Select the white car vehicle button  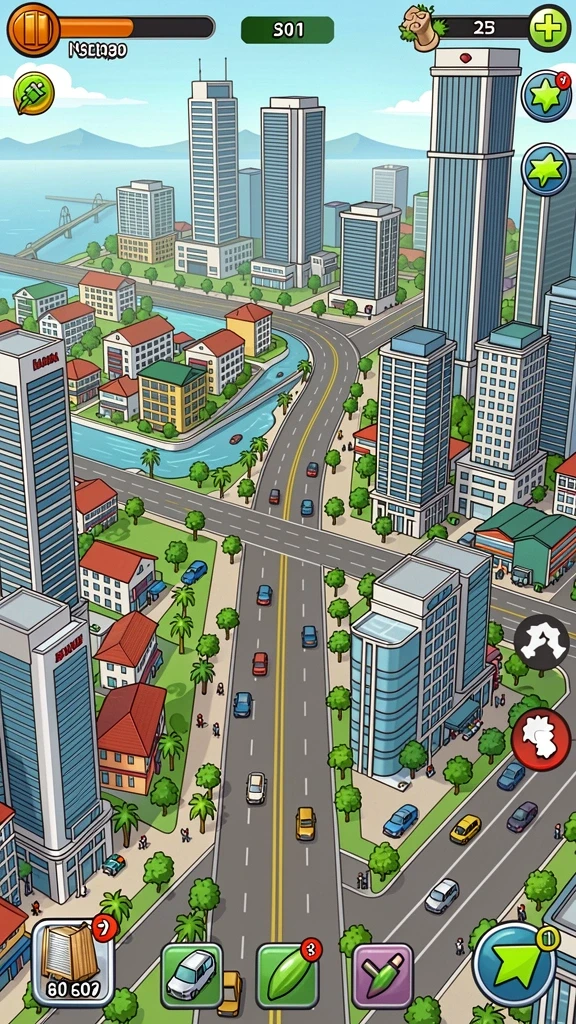[191, 975]
